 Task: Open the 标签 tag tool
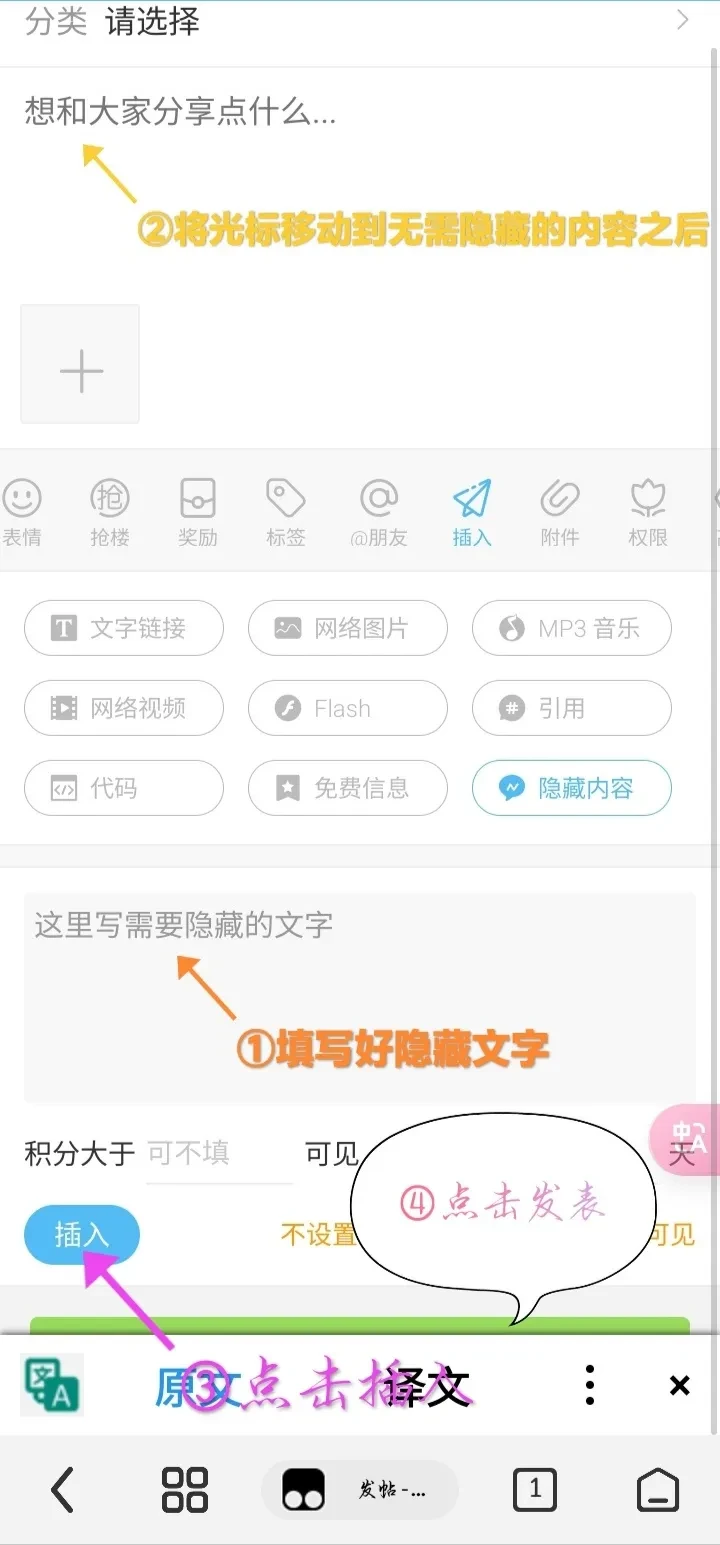(285, 511)
